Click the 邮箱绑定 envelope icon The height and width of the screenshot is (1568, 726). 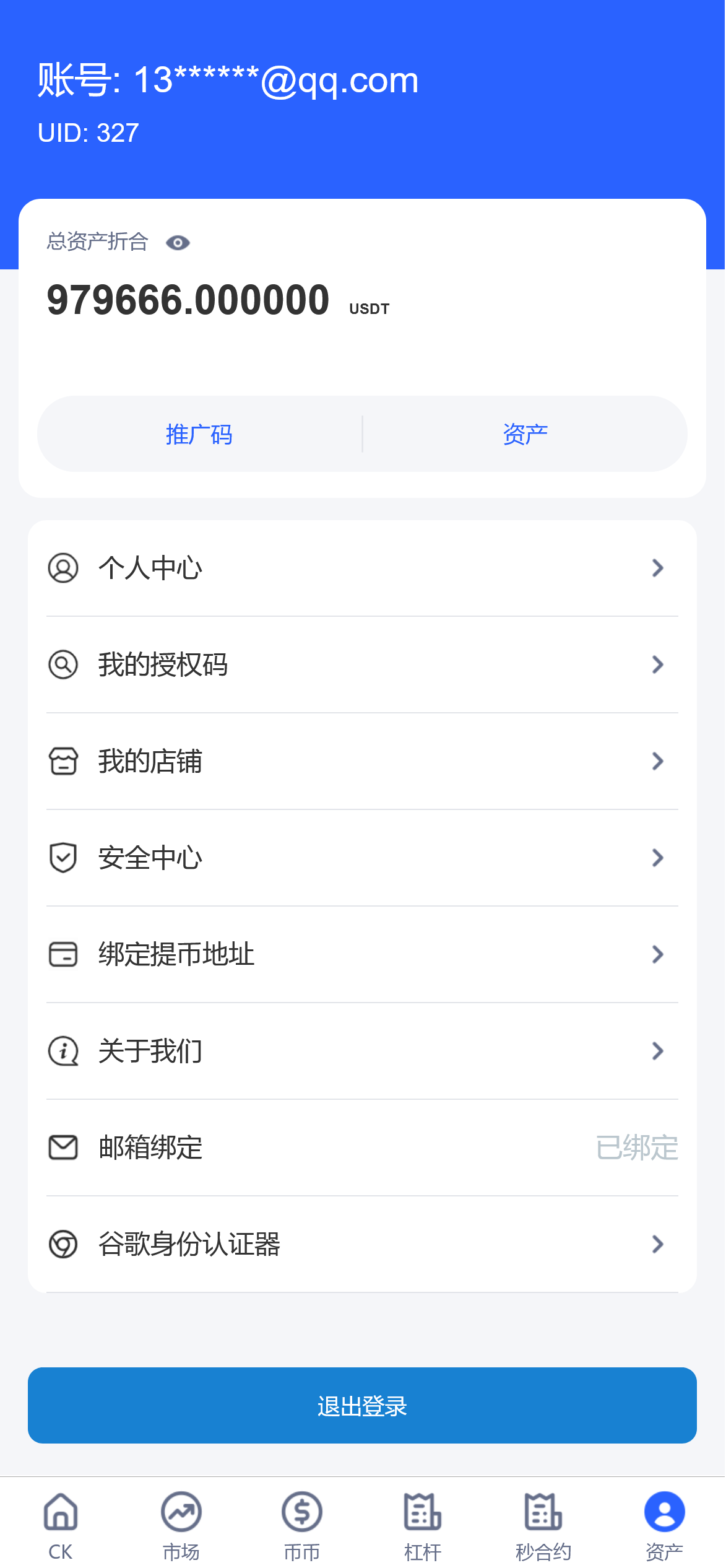coord(63,1147)
